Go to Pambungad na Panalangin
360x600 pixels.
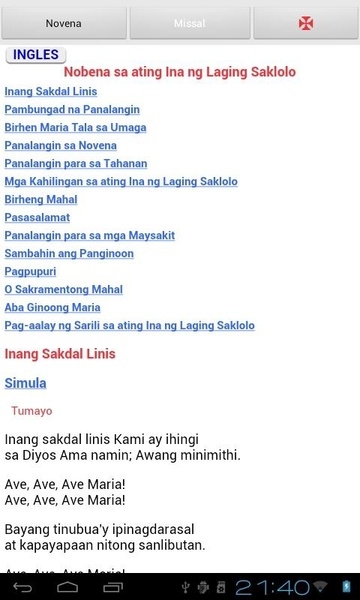coord(72,109)
